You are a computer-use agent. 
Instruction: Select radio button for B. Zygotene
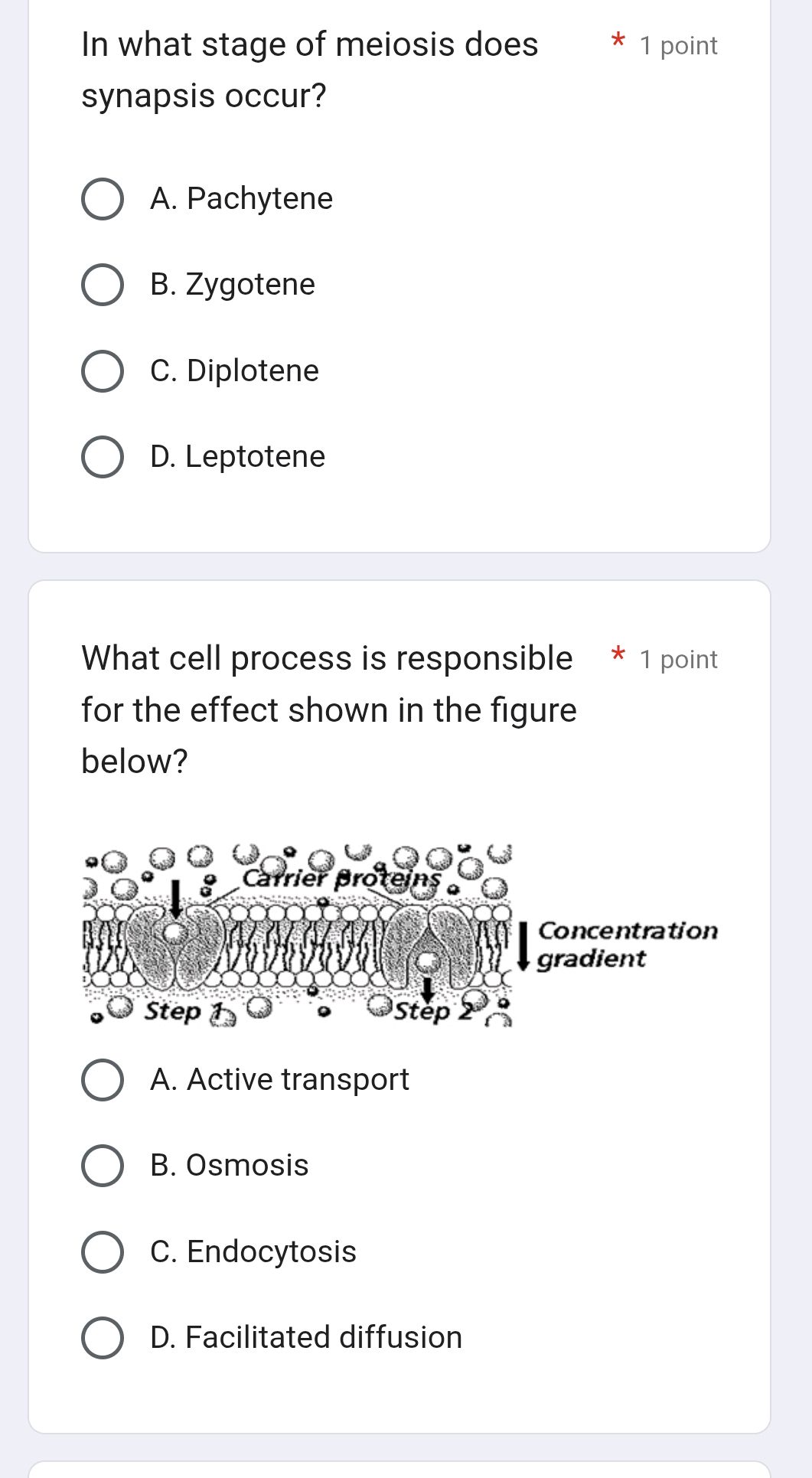click(x=103, y=285)
